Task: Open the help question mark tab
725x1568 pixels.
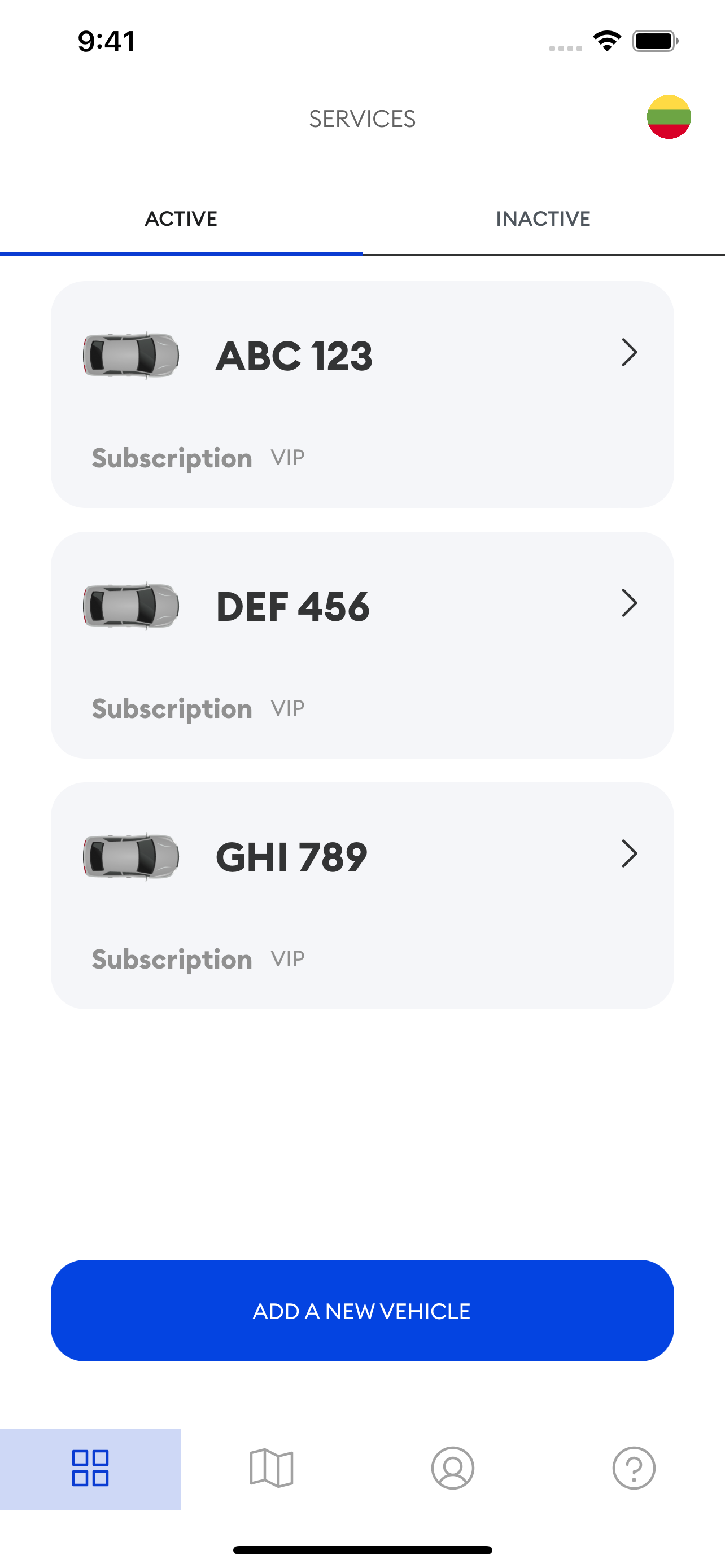Action: pyautogui.click(x=634, y=1469)
